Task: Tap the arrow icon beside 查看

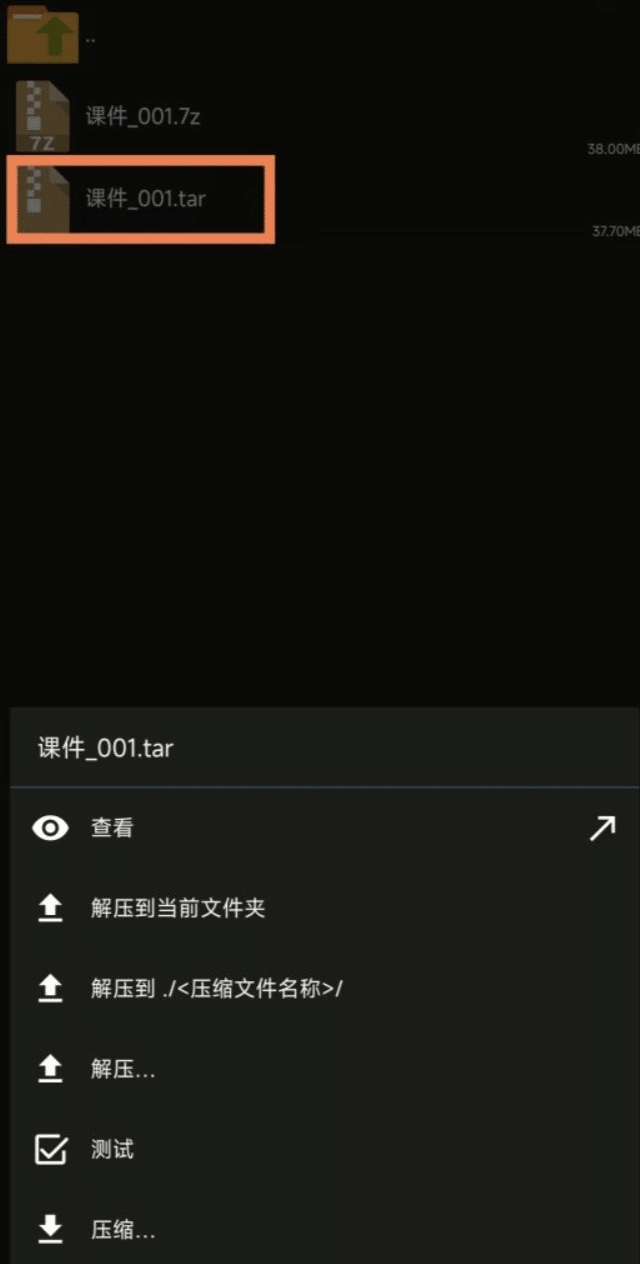Action: 602,828
